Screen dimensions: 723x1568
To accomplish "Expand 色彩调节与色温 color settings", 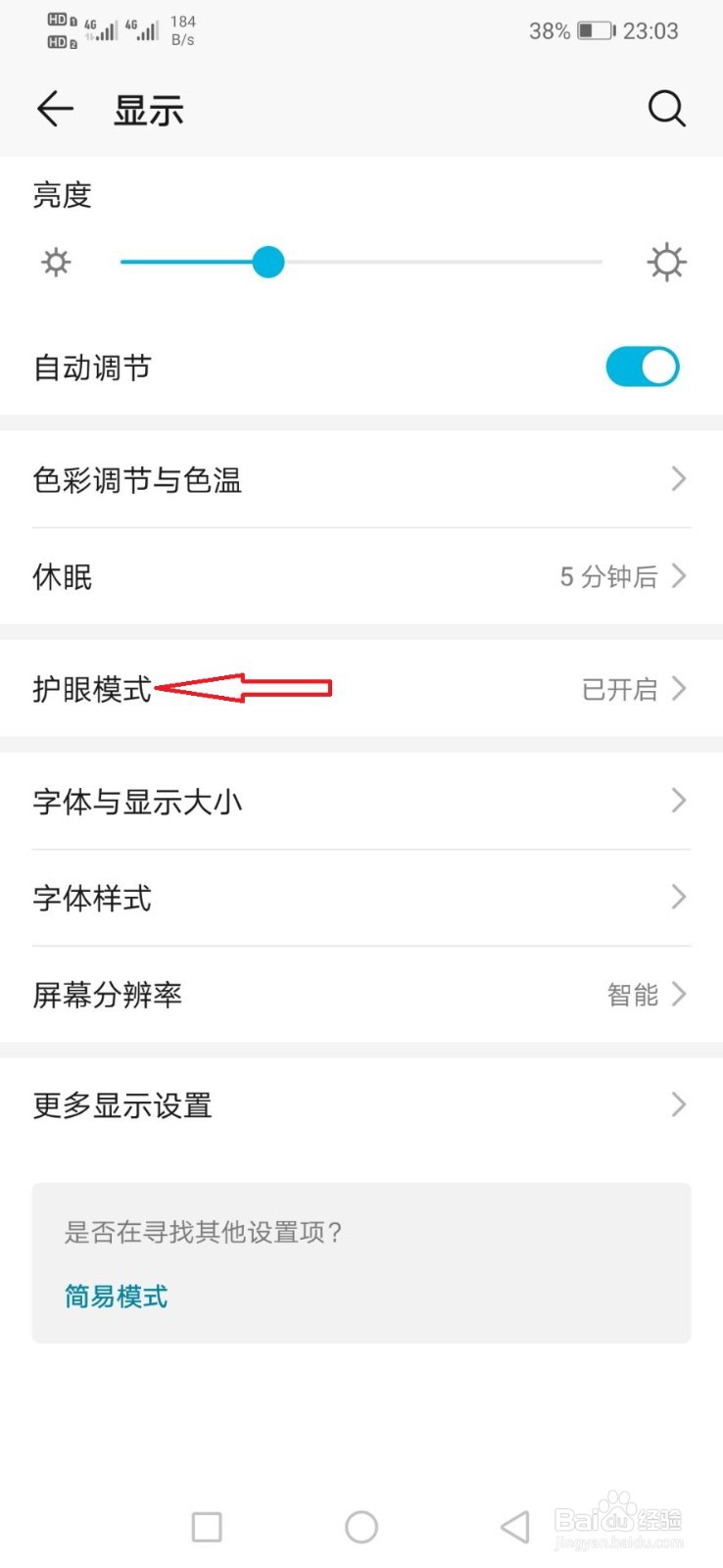I will coord(361,479).
